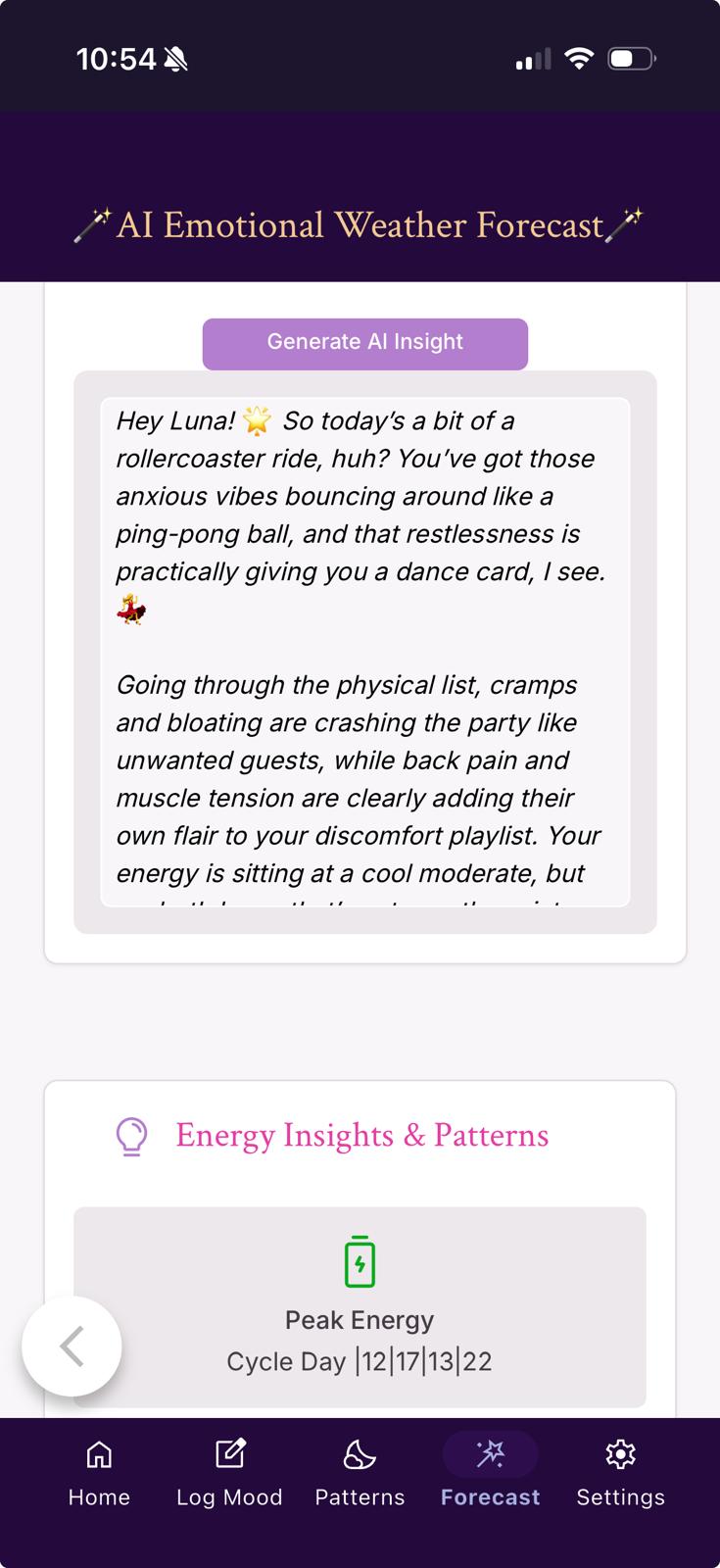This screenshot has height=1568, width=720.
Task: Tap the floating back arrow button
Action: tap(72, 1347)
